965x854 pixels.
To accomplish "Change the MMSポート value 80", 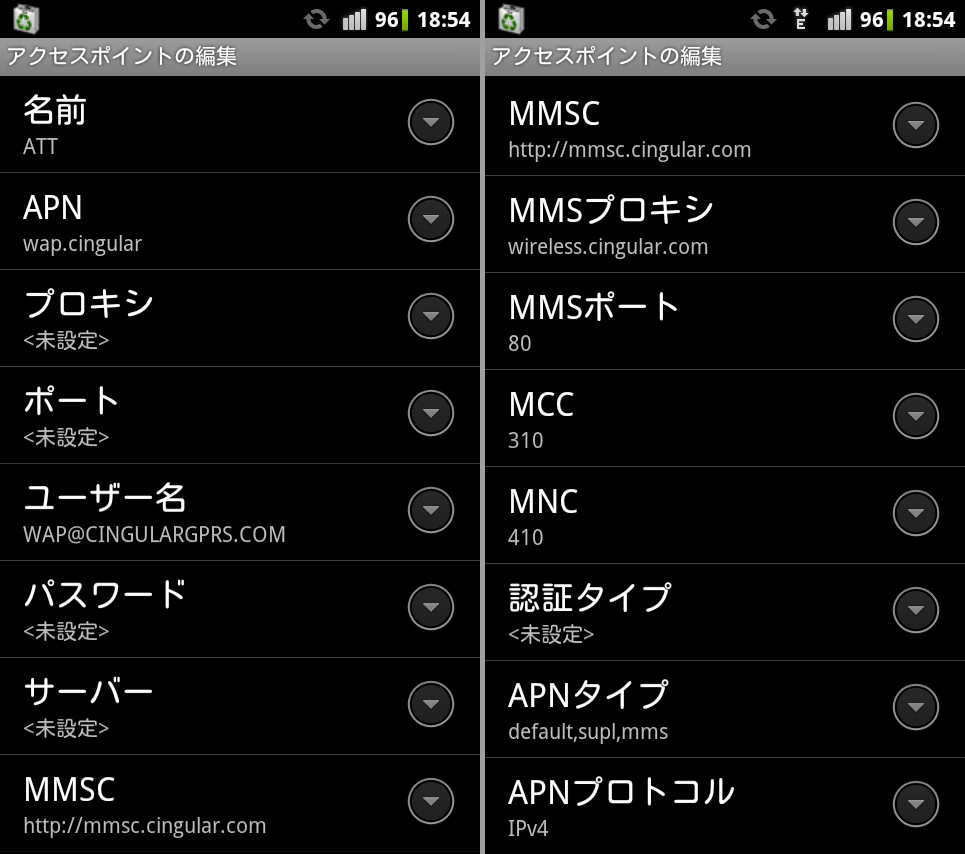I will coord(724,321).
